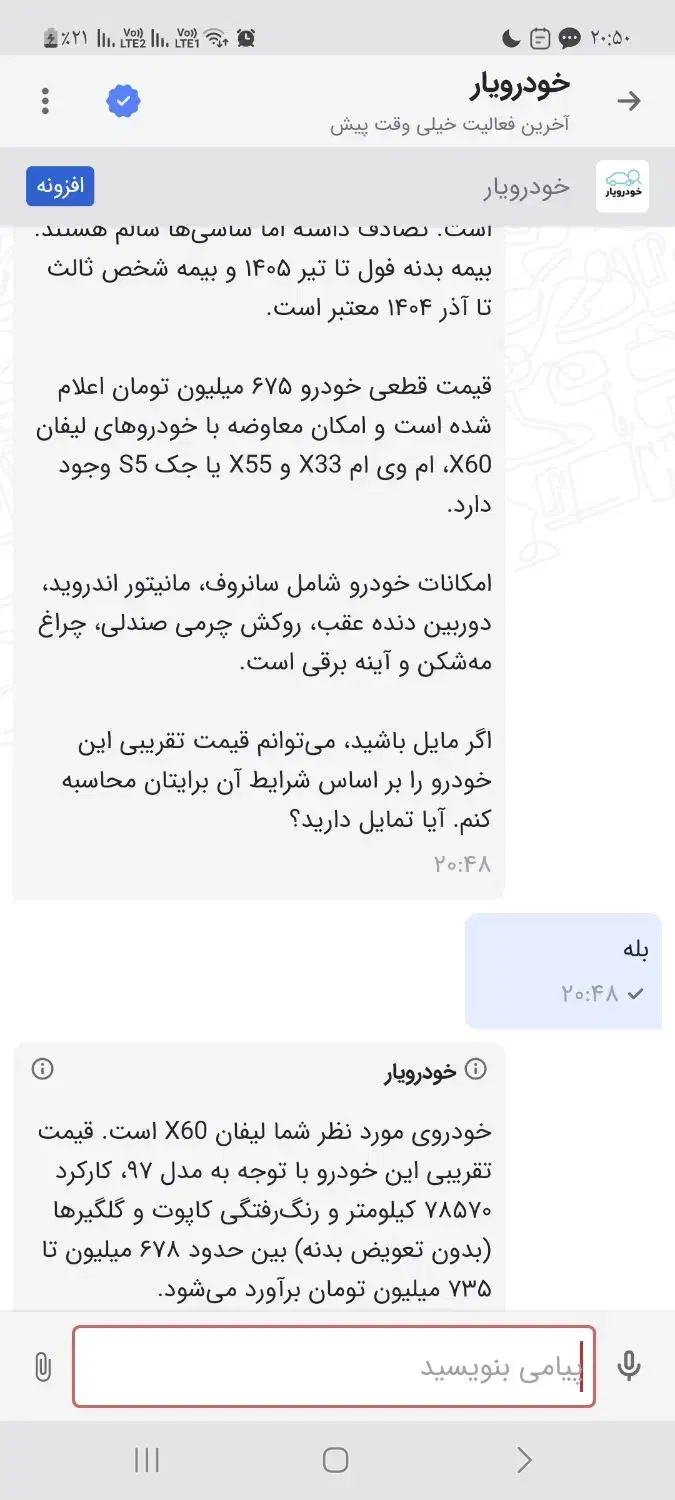The height and width of the screenshot is (1500, 675).
Task: Go back using the header arrow
Action: pyautogui.click(x=629, y=100)
